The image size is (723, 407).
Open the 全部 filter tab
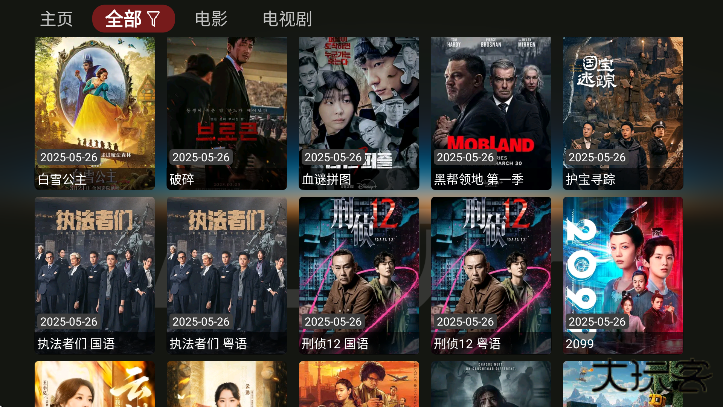[x=132, y=19]
